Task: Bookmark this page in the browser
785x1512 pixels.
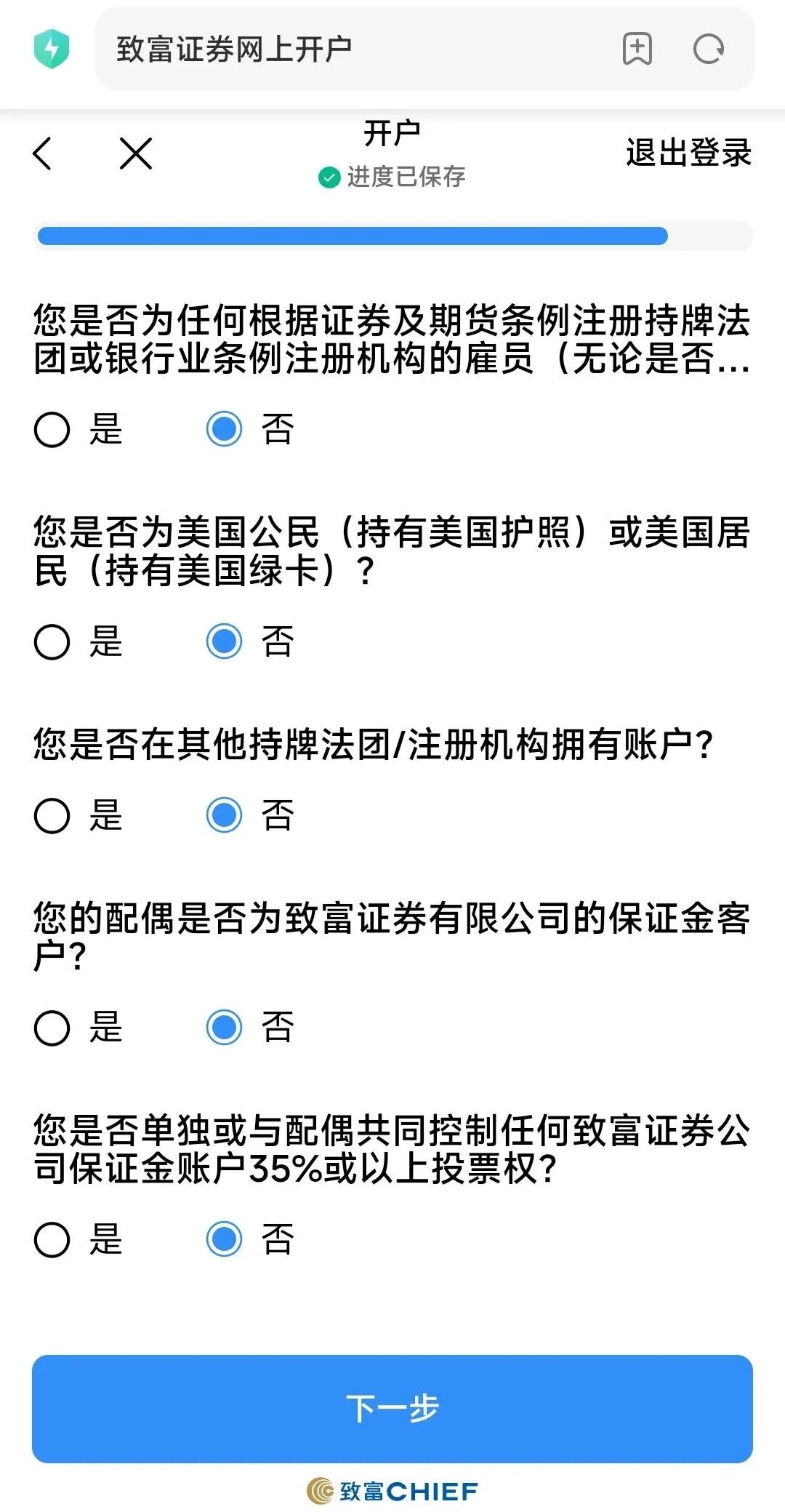Action: tap(637, 49)
